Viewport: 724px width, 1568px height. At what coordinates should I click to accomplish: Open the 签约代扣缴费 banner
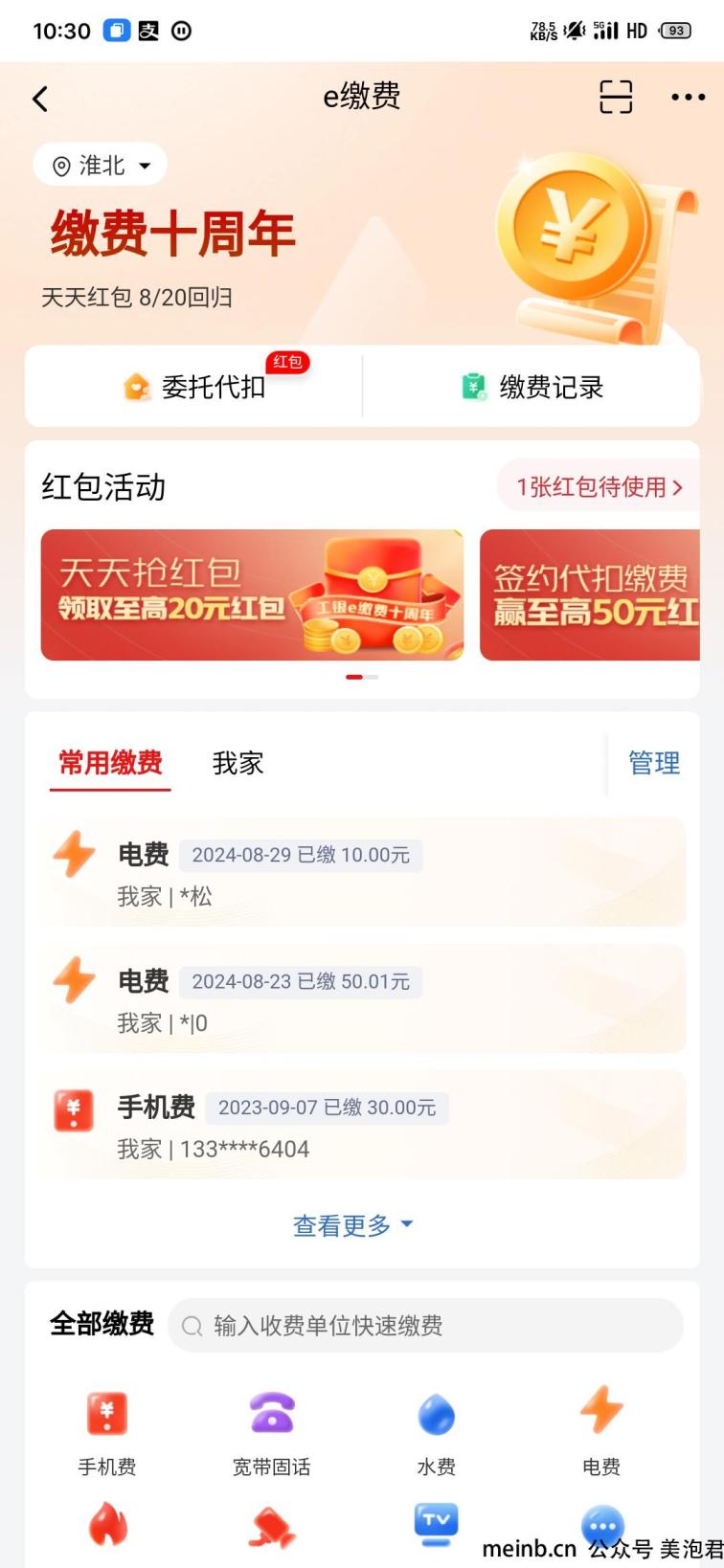(x=589, y=594)
